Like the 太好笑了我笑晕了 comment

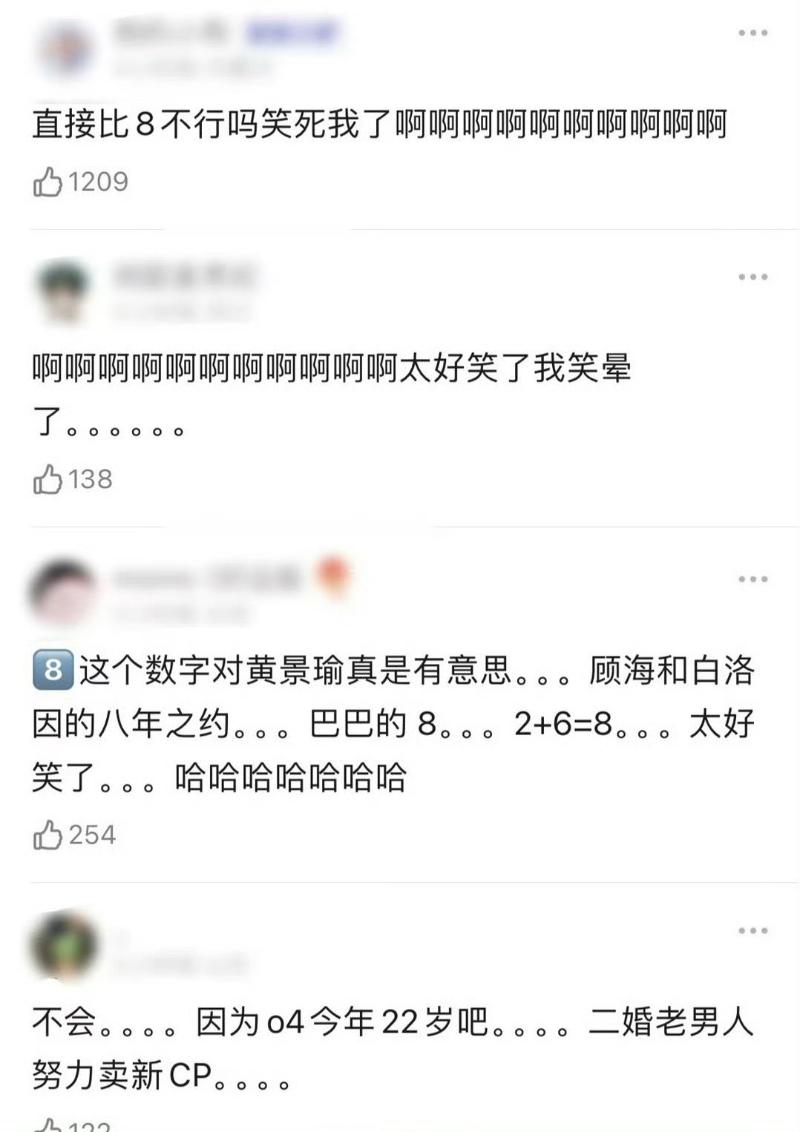pos(48,479)
